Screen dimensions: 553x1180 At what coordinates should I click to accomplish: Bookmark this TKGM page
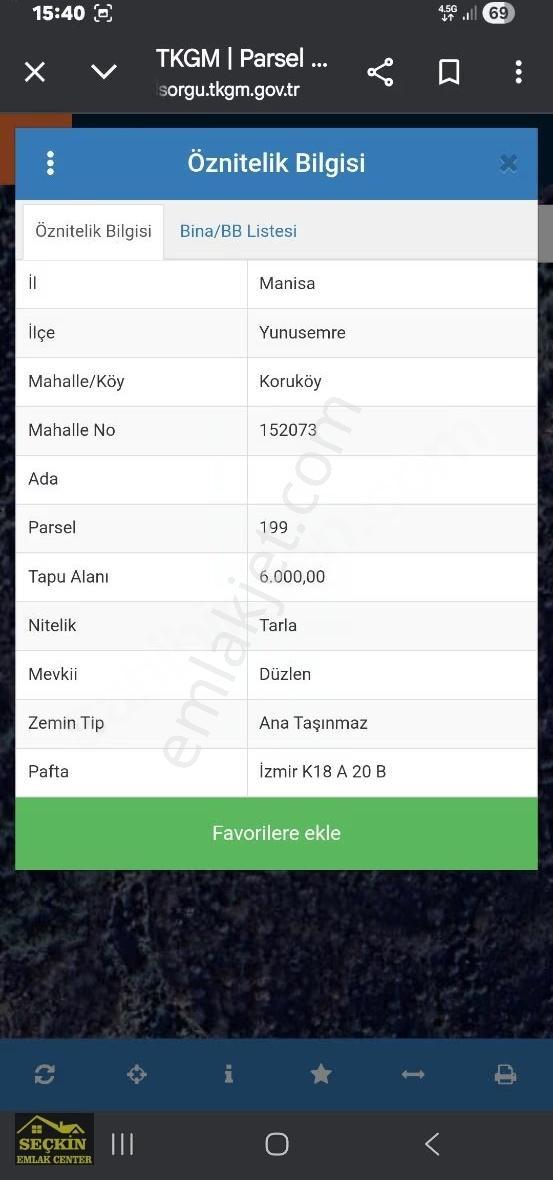pos(449,73)
